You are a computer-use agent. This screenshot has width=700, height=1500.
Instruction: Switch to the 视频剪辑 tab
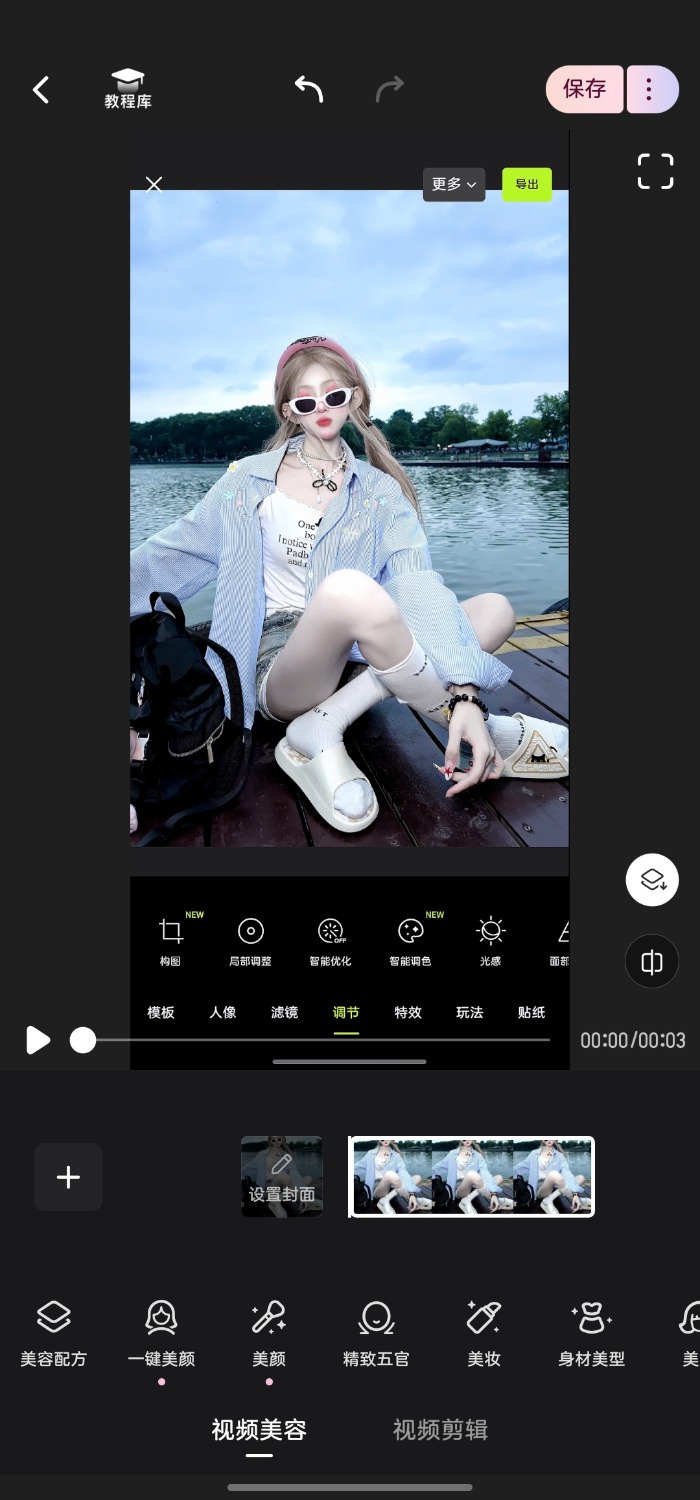point(440,1430)
